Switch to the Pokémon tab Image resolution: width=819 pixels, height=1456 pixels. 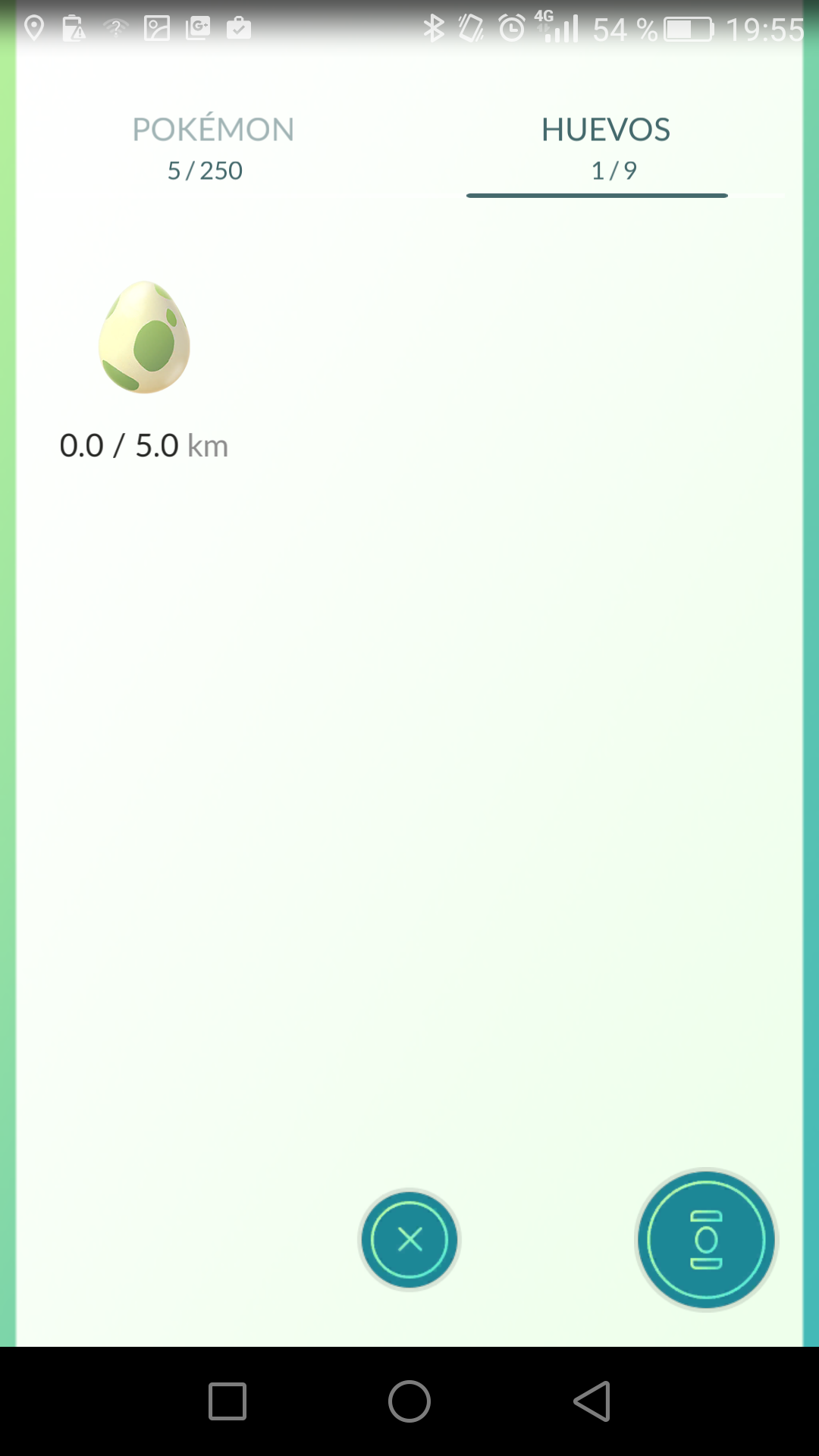[x=212, y=148]
